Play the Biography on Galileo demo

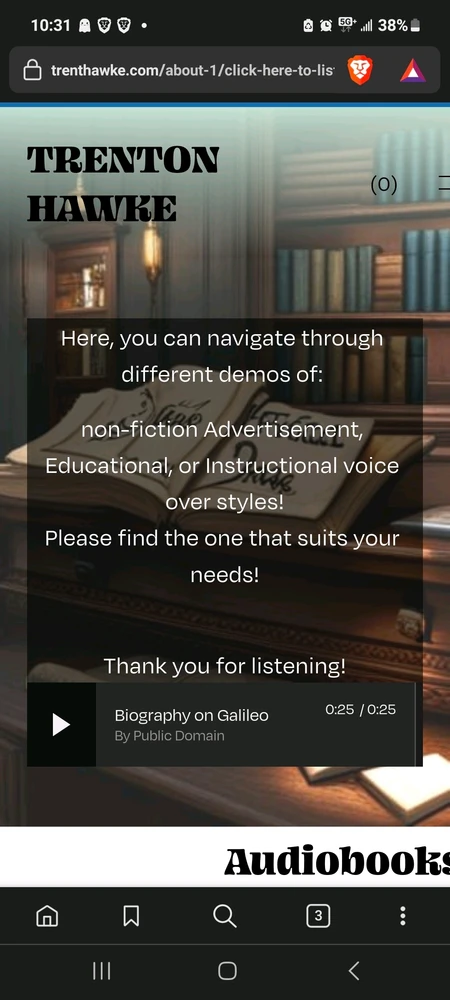[61, 724]
